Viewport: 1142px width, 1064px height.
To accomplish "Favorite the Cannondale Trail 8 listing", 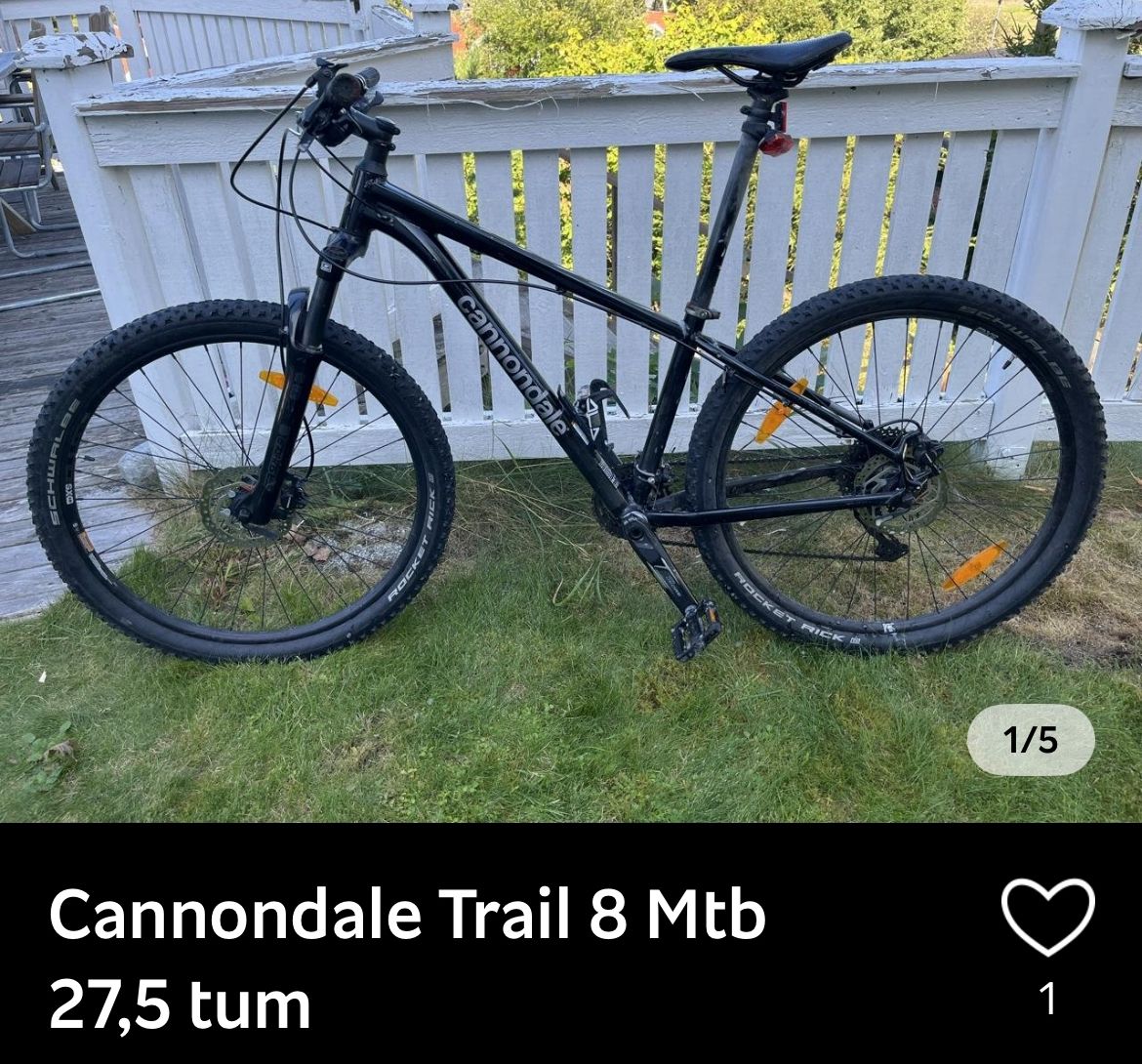I will [x=1047, y=917].
